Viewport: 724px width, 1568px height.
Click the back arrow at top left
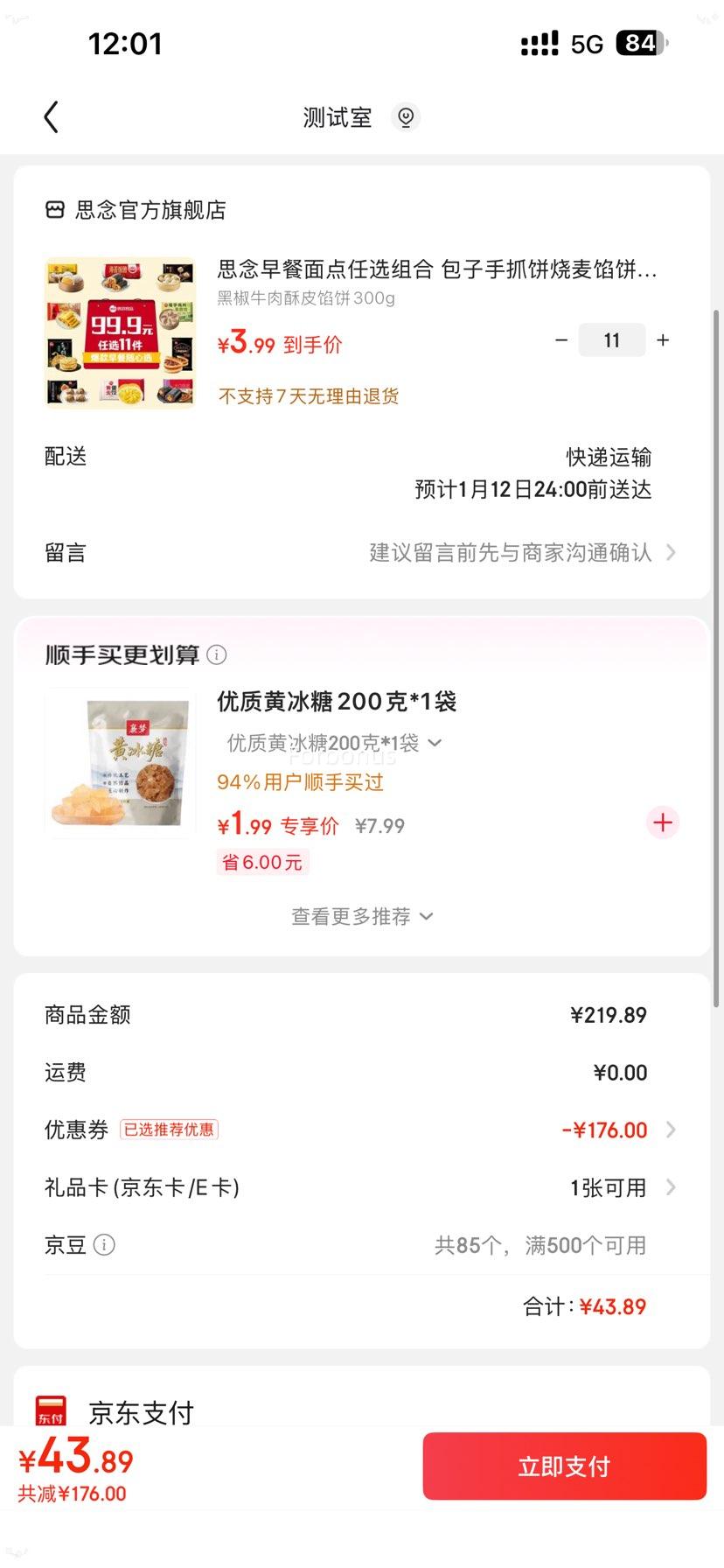51,115
